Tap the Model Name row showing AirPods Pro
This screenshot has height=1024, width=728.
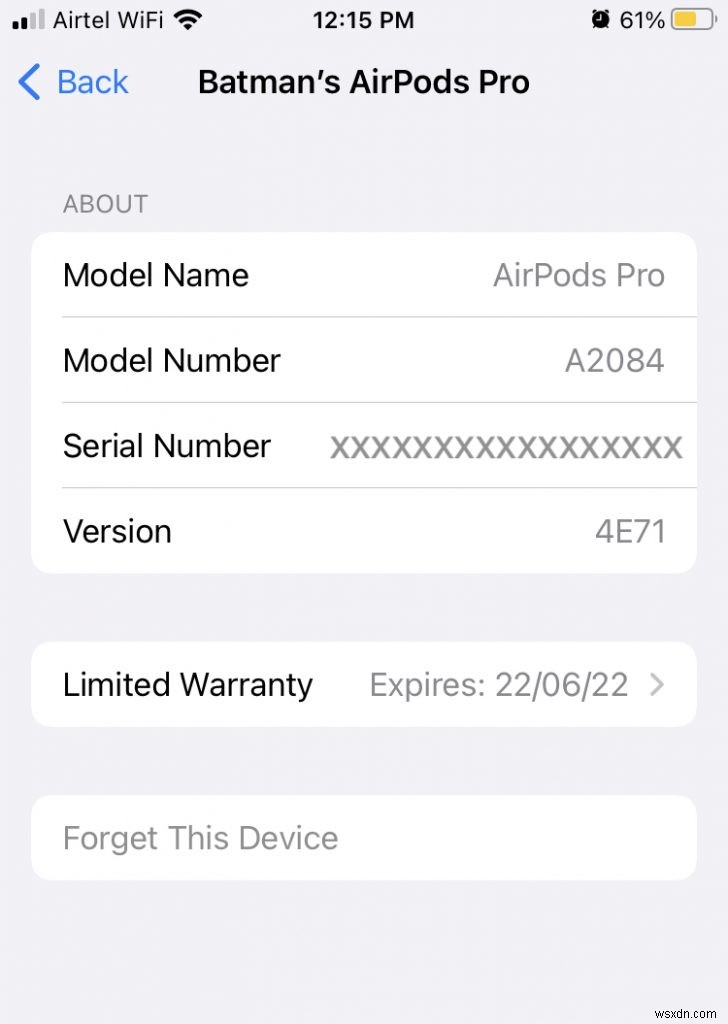364,275
